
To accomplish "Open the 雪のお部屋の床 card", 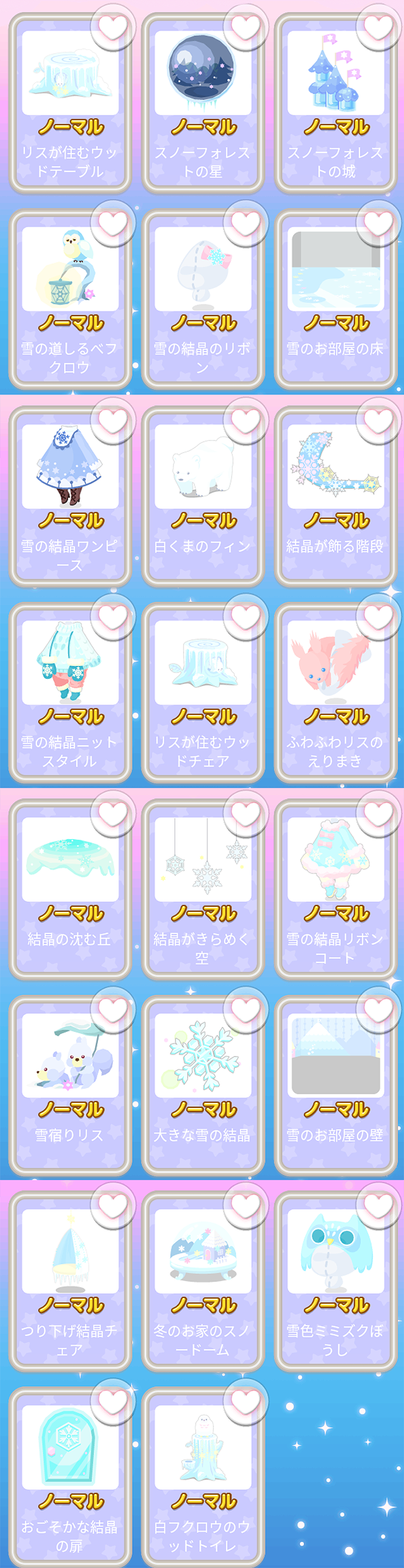I will tap(335, 300).
